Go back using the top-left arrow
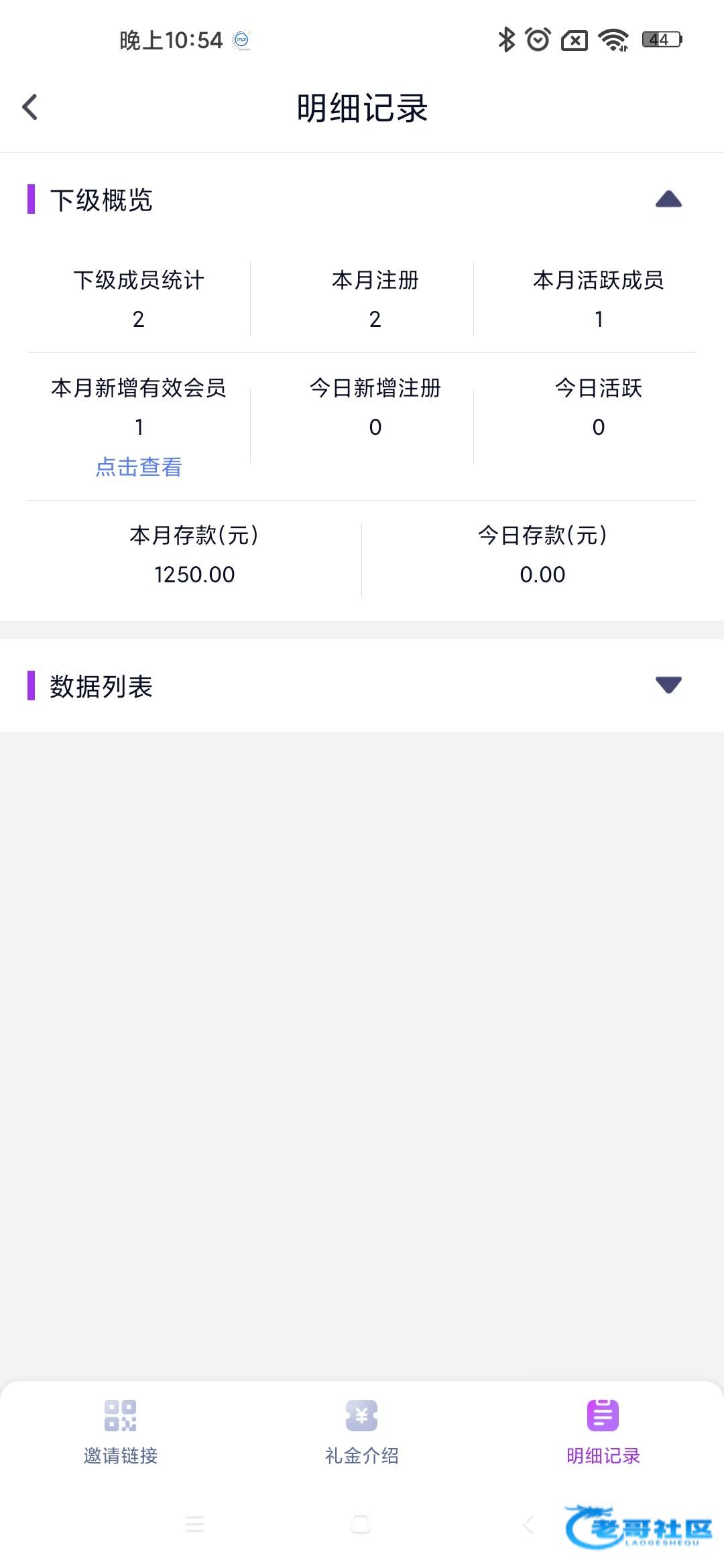724x1568 pixels. point(30,107)
